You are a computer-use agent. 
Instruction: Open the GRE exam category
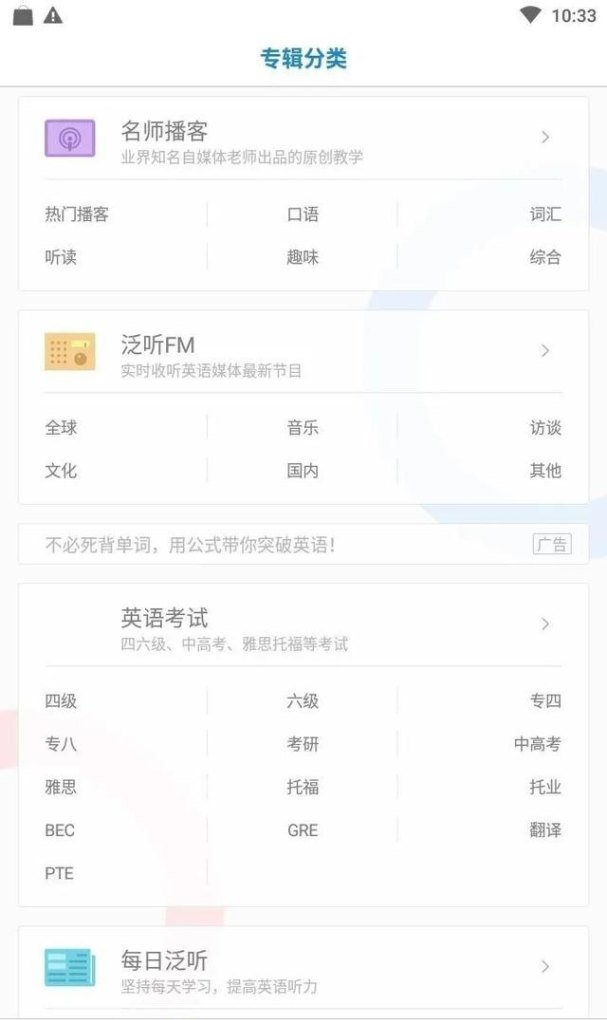tap(303, 830)
